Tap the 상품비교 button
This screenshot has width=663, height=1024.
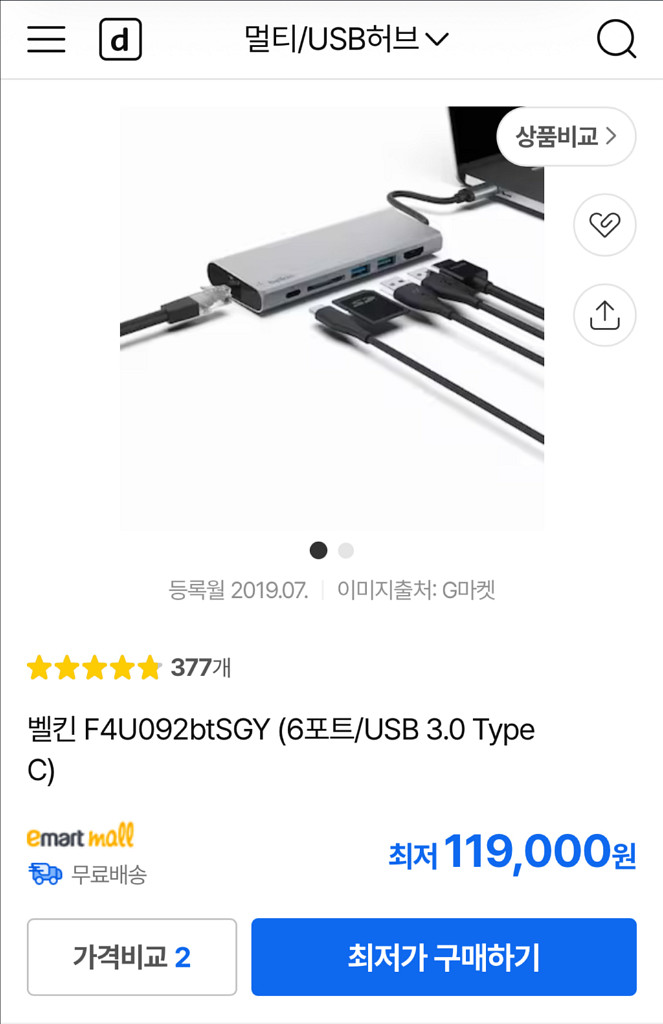click(566, 136)
